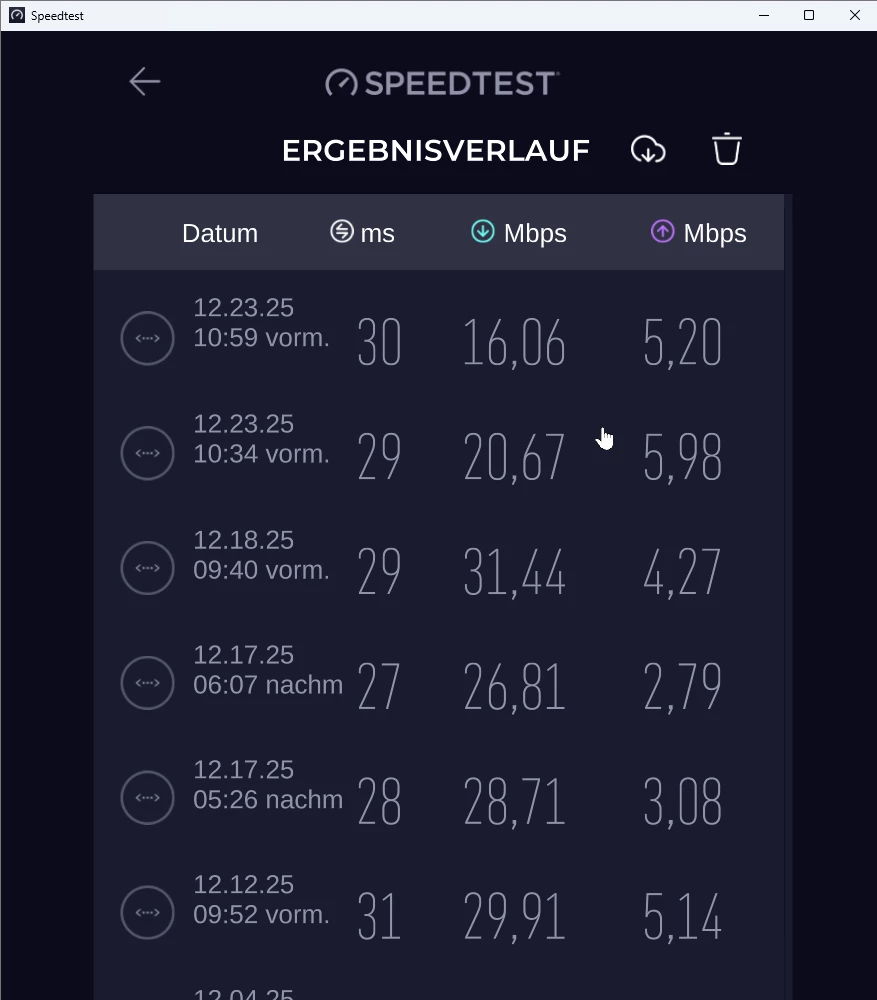Export the results history via cloud icon

(x=648, y=150)
